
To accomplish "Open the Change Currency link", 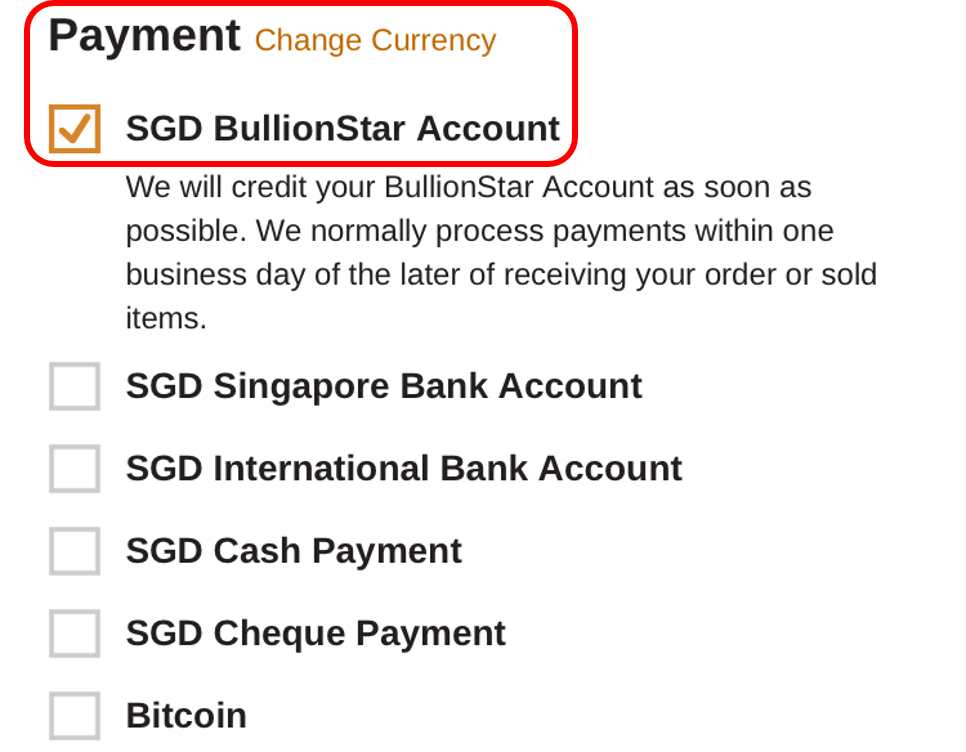I will pyautogui.click(x=375, y=40).
